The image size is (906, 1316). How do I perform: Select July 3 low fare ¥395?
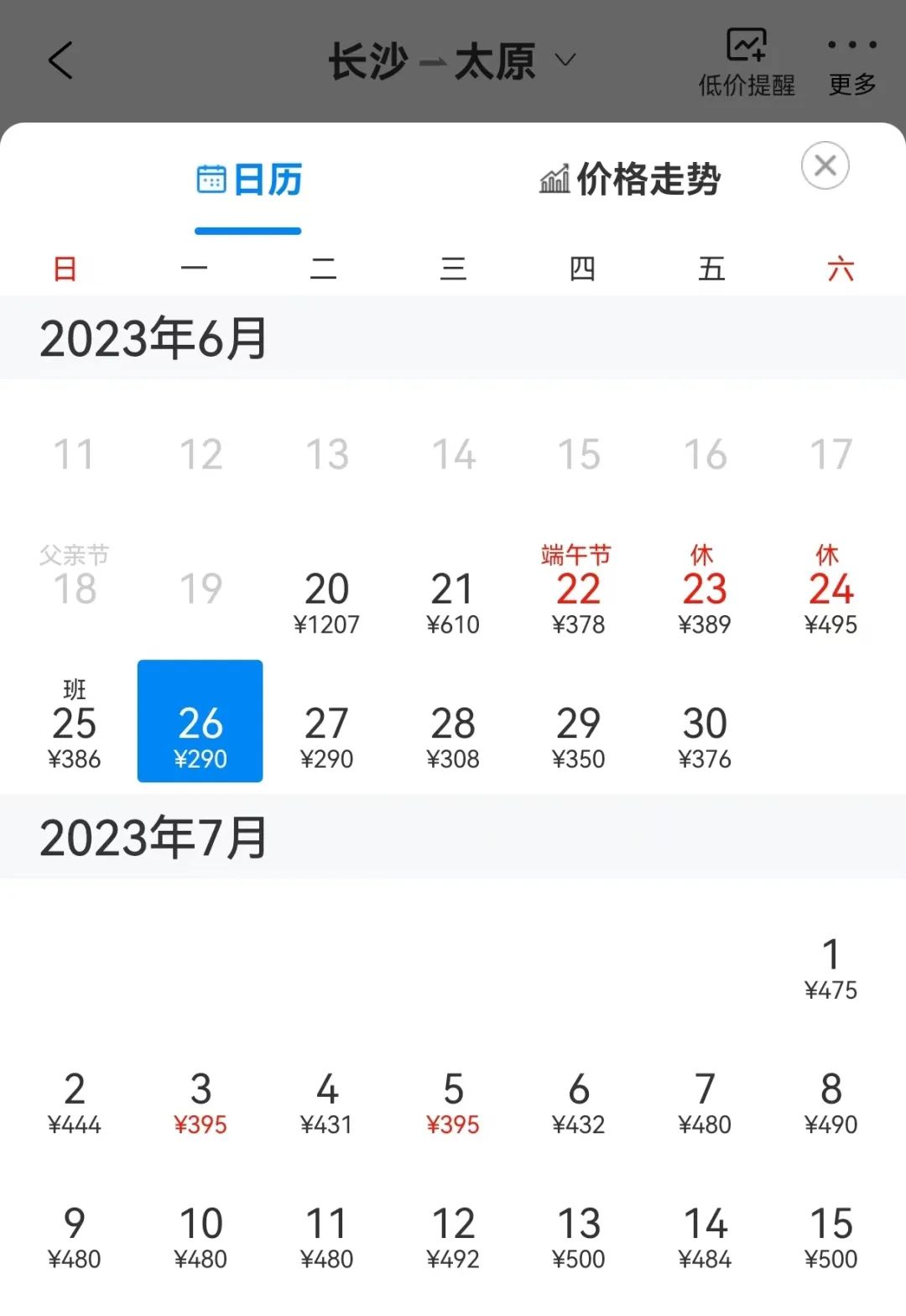click(x=200, y=1101)
